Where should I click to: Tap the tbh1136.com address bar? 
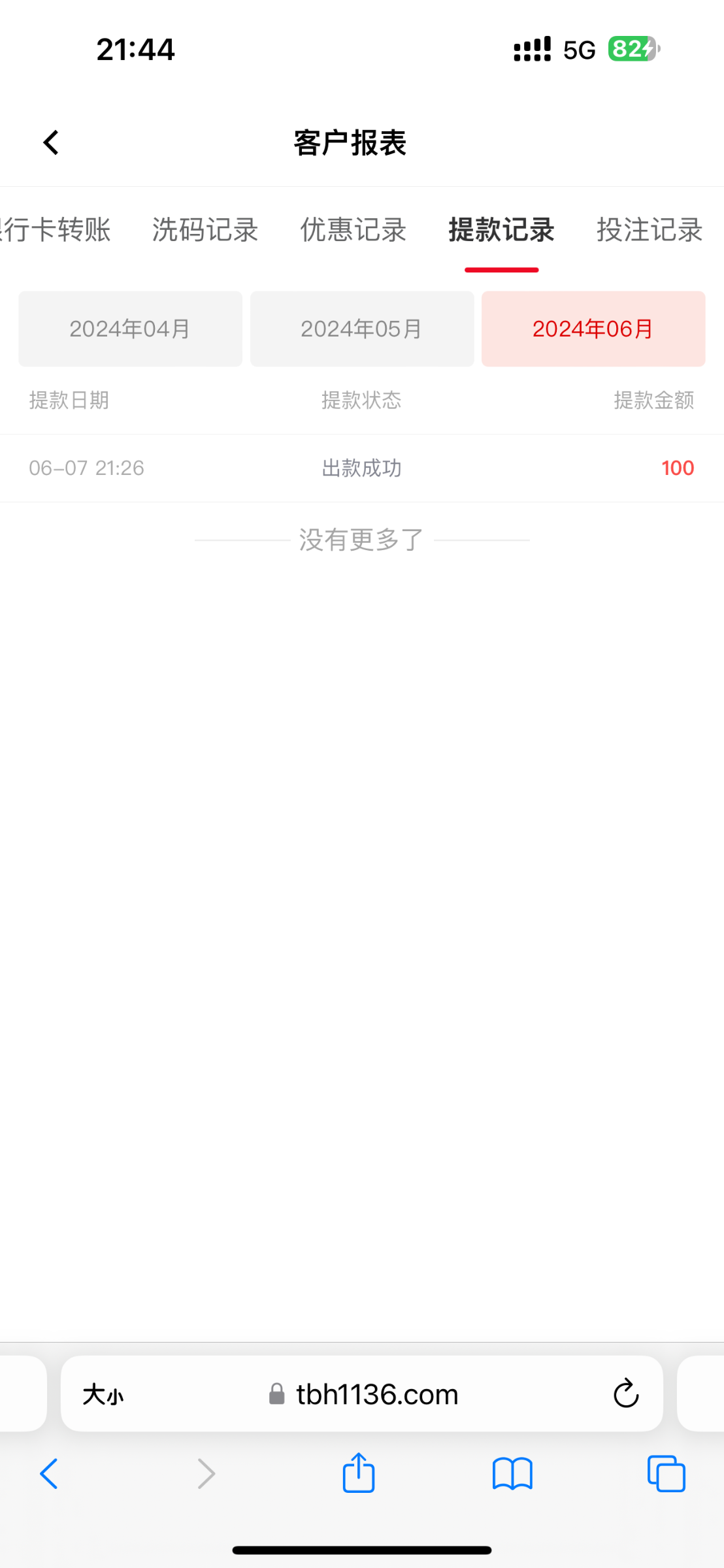click(x=363, y=1394)
